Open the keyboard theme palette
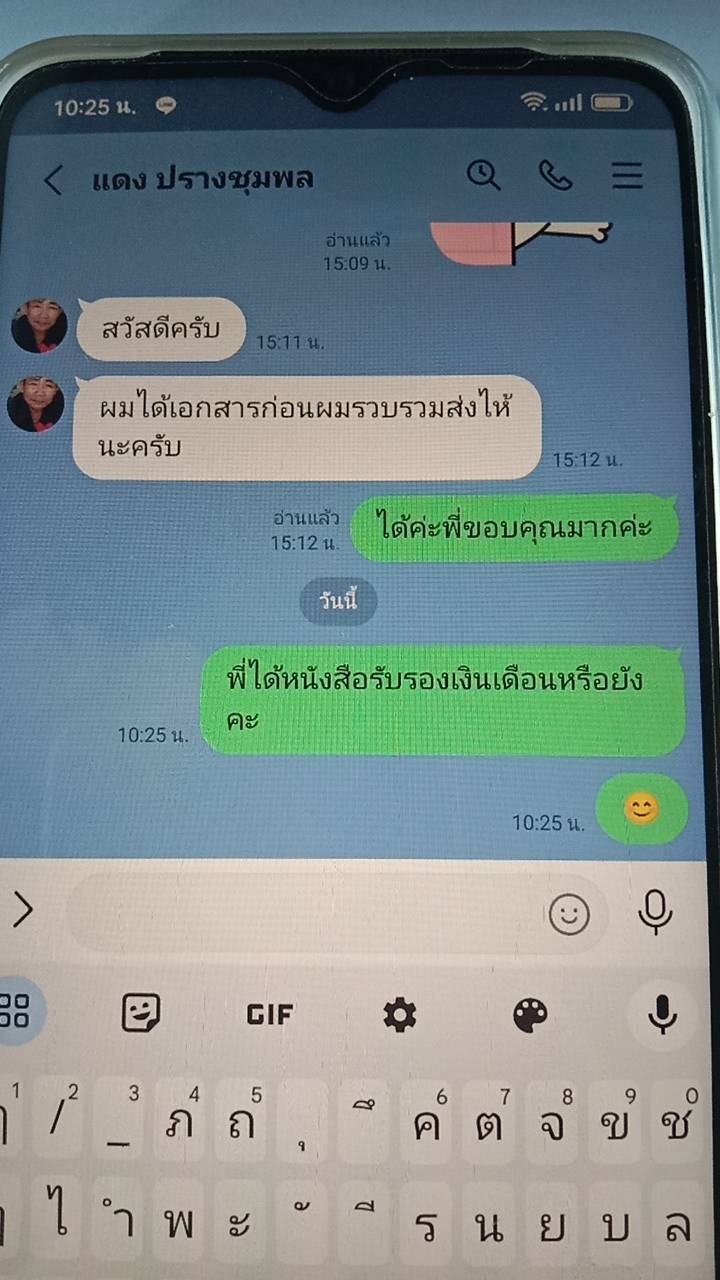This screenshot has width=720, height=1280. [x=530, y=1015]
